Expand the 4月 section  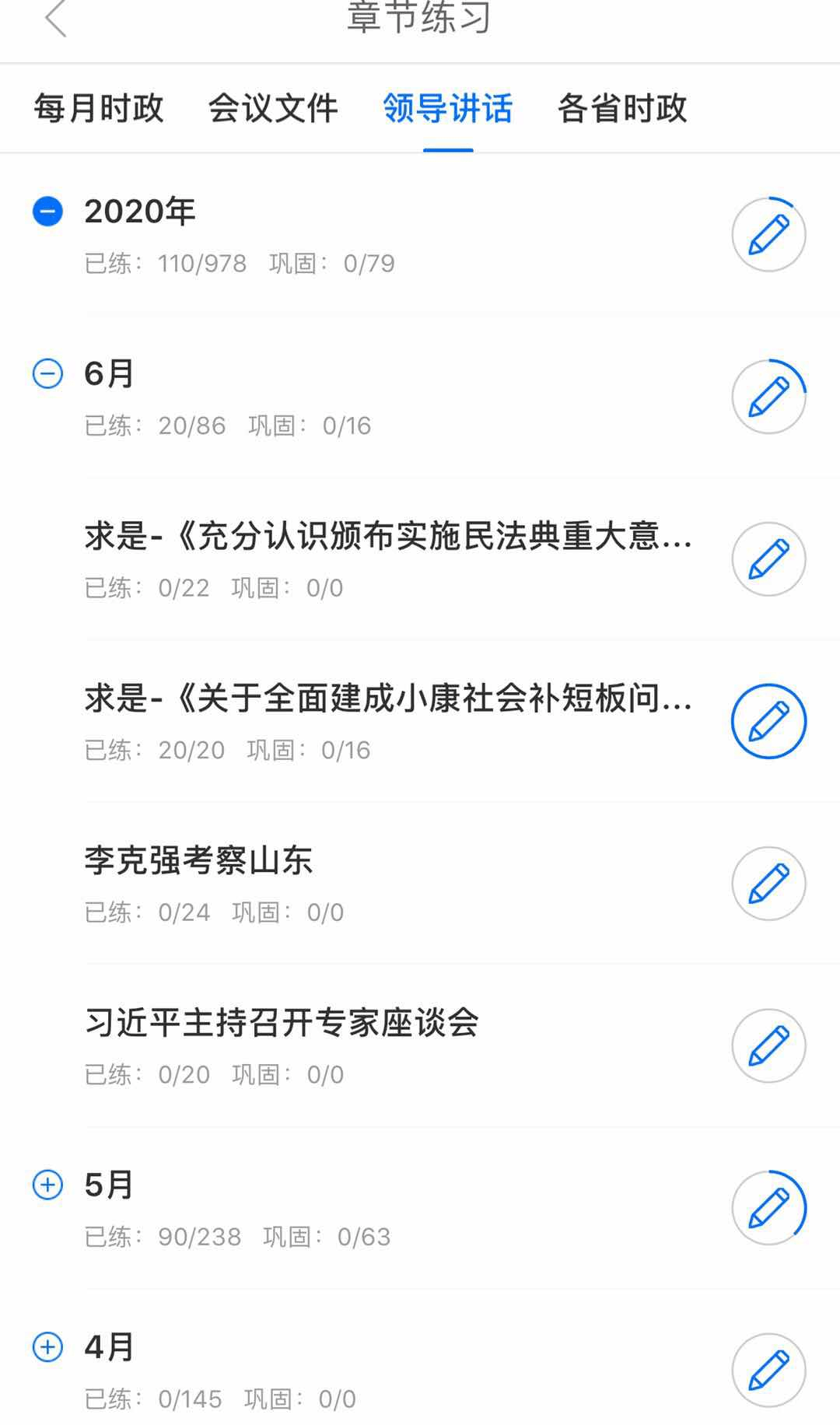[47, 1347]
